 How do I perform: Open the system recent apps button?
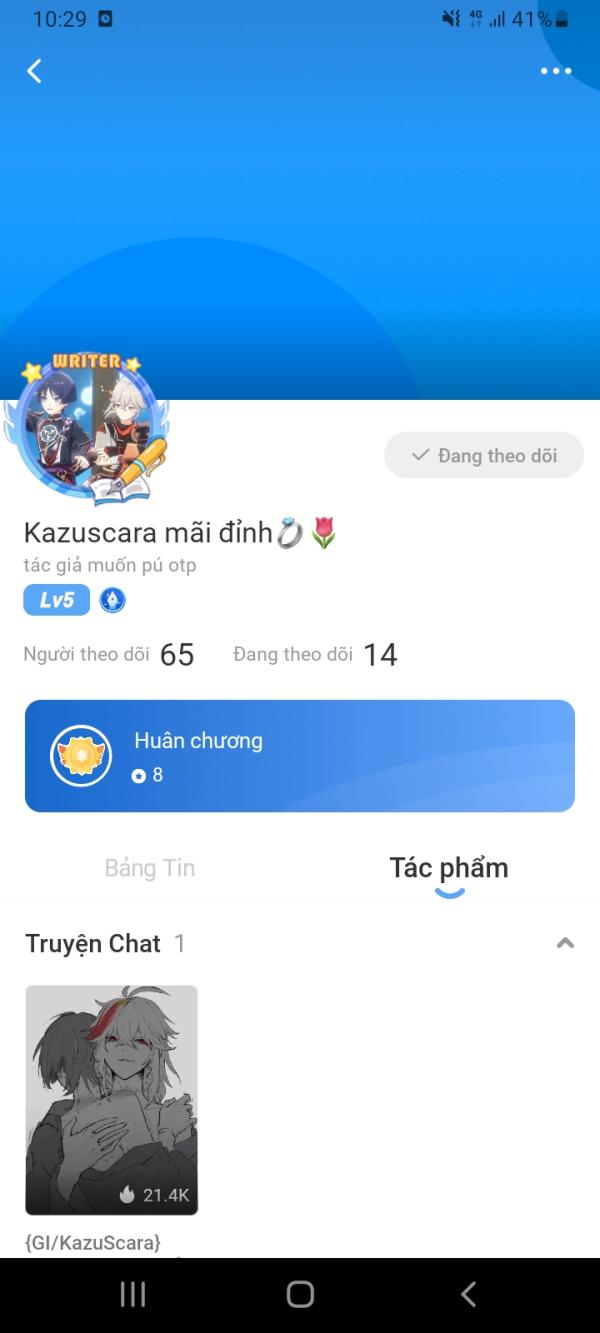tap(132, 1294)
